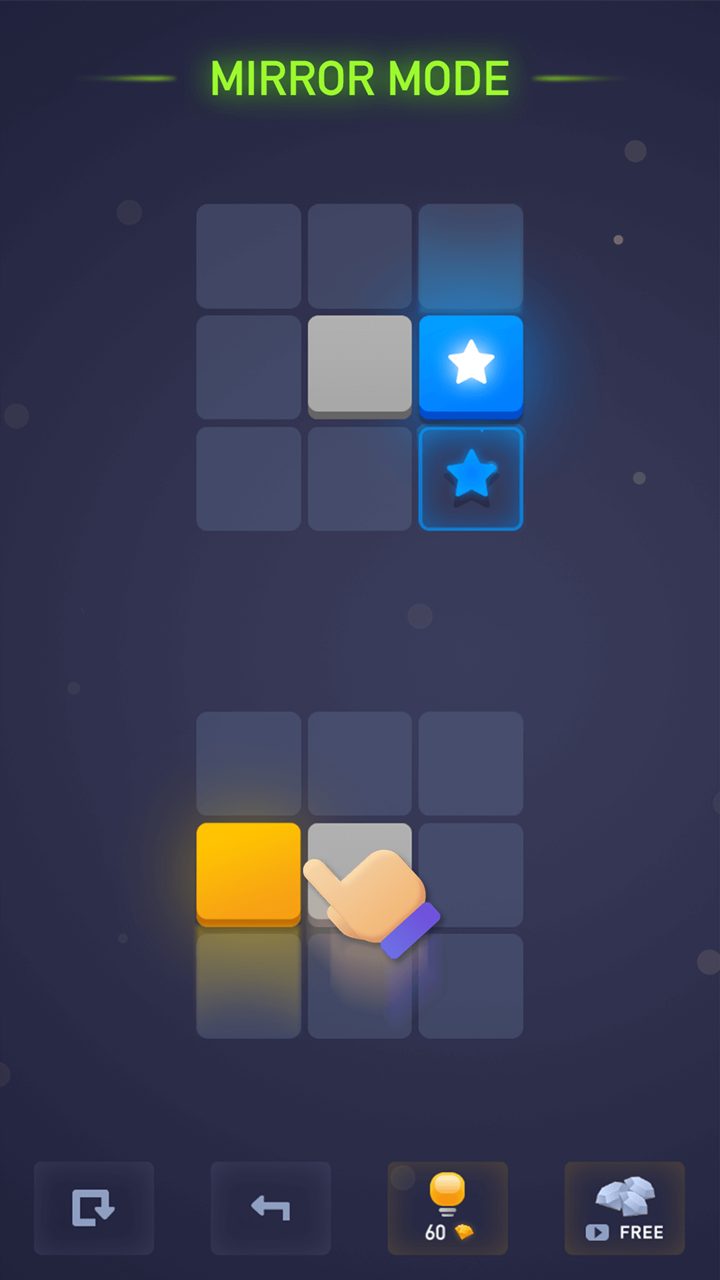This screenshot has width=720, height=1280.
Task: Use the 60-gem lightbulb hint
Action: click(x=447, y=1208)
